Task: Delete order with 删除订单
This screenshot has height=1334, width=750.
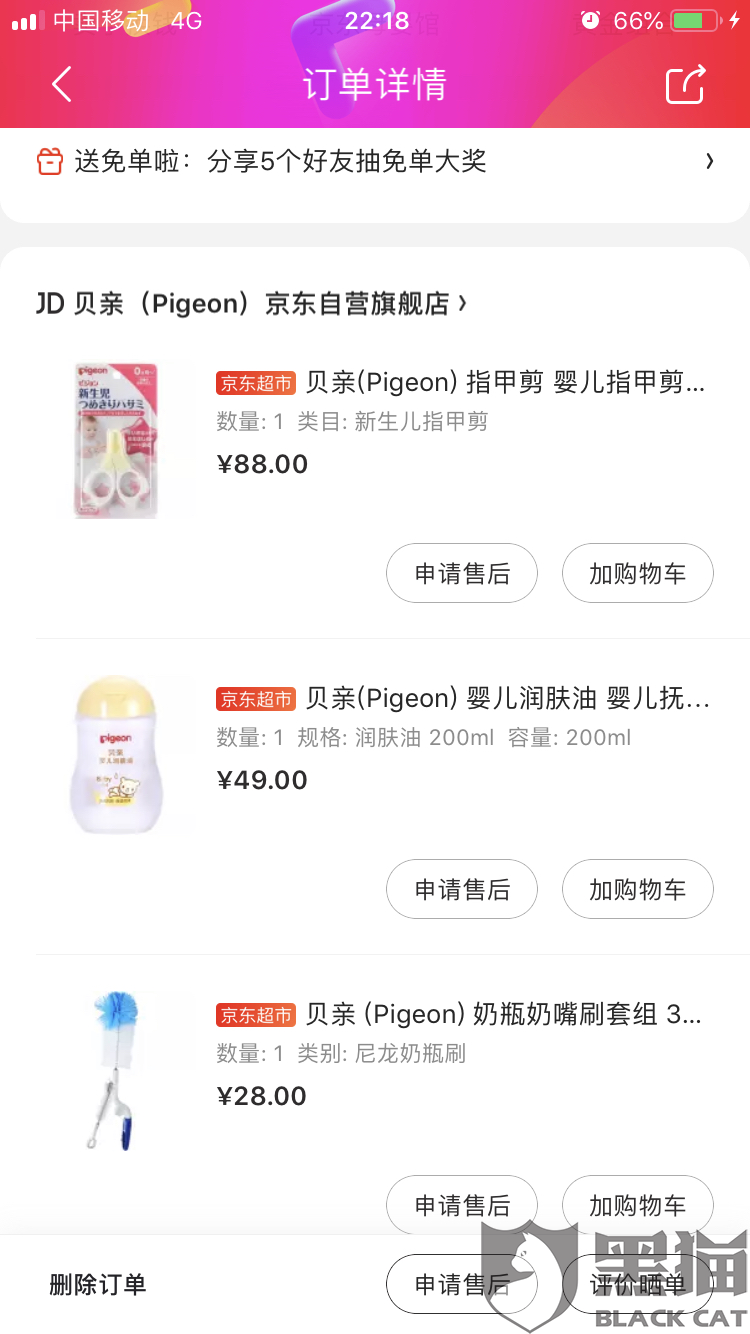Action: point(98,1285)
